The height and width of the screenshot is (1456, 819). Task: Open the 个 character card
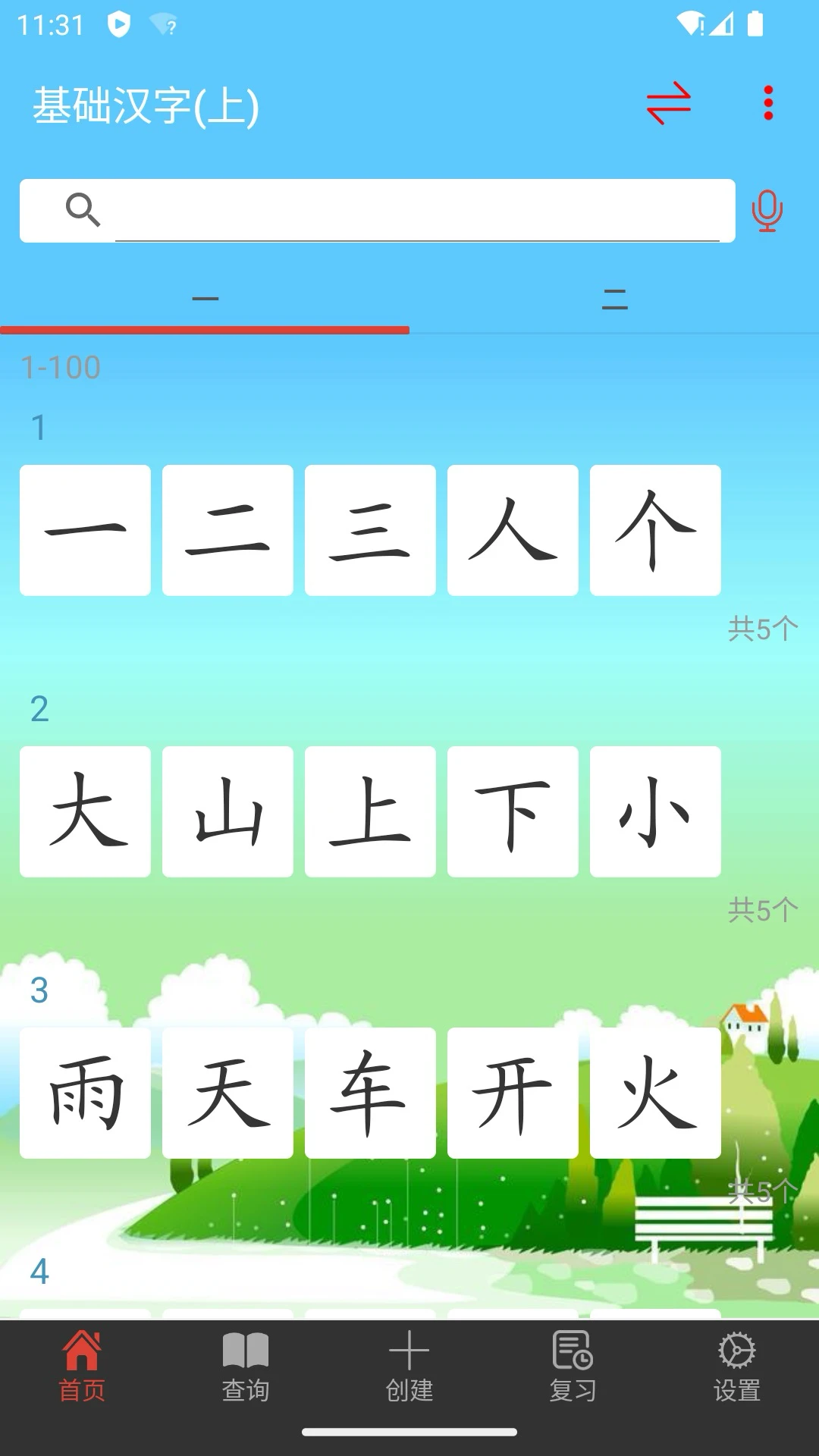click(x=655, y=530)
